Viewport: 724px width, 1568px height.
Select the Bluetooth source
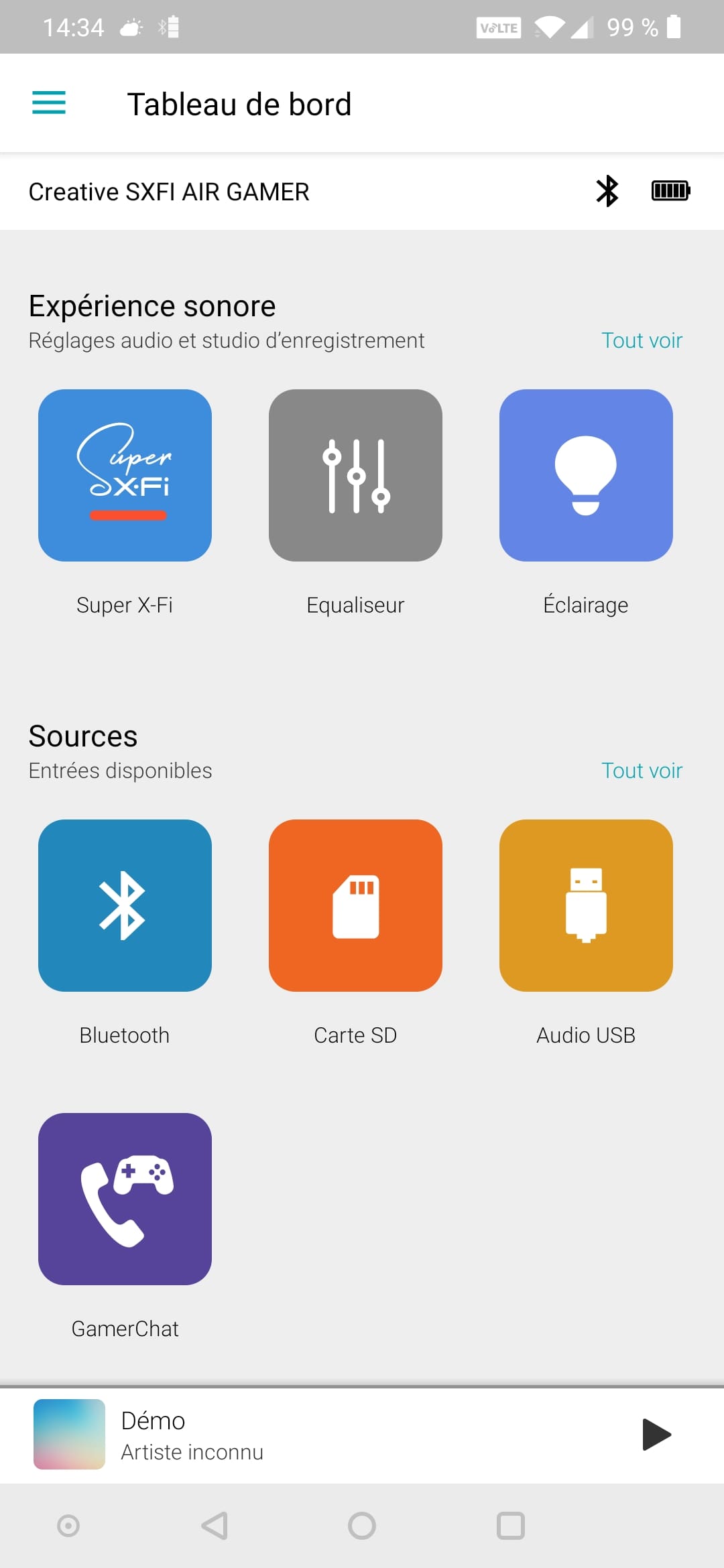coord(125,905)
